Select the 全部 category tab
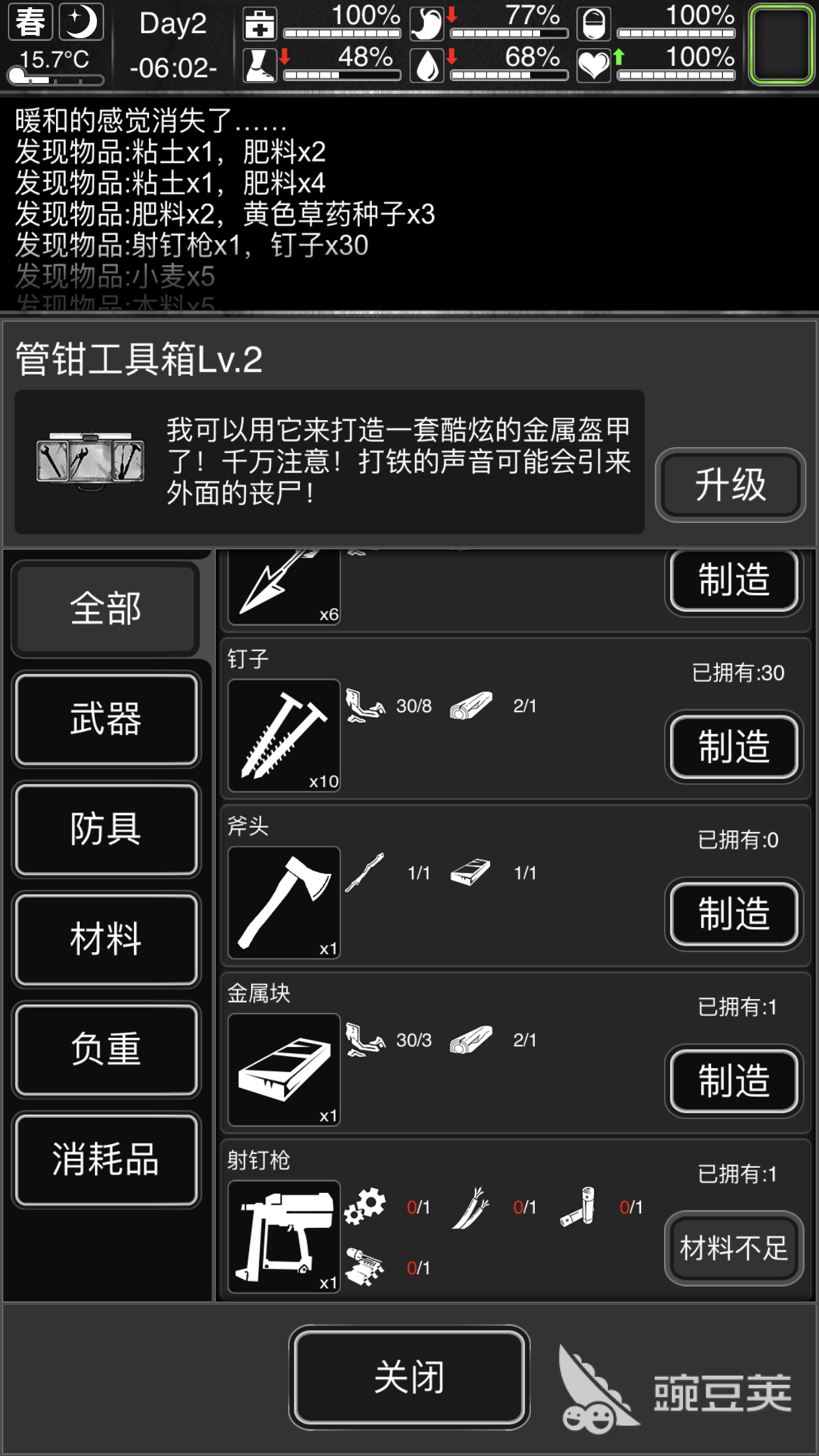Screen dimensions: 819x1456 [106, 608]
